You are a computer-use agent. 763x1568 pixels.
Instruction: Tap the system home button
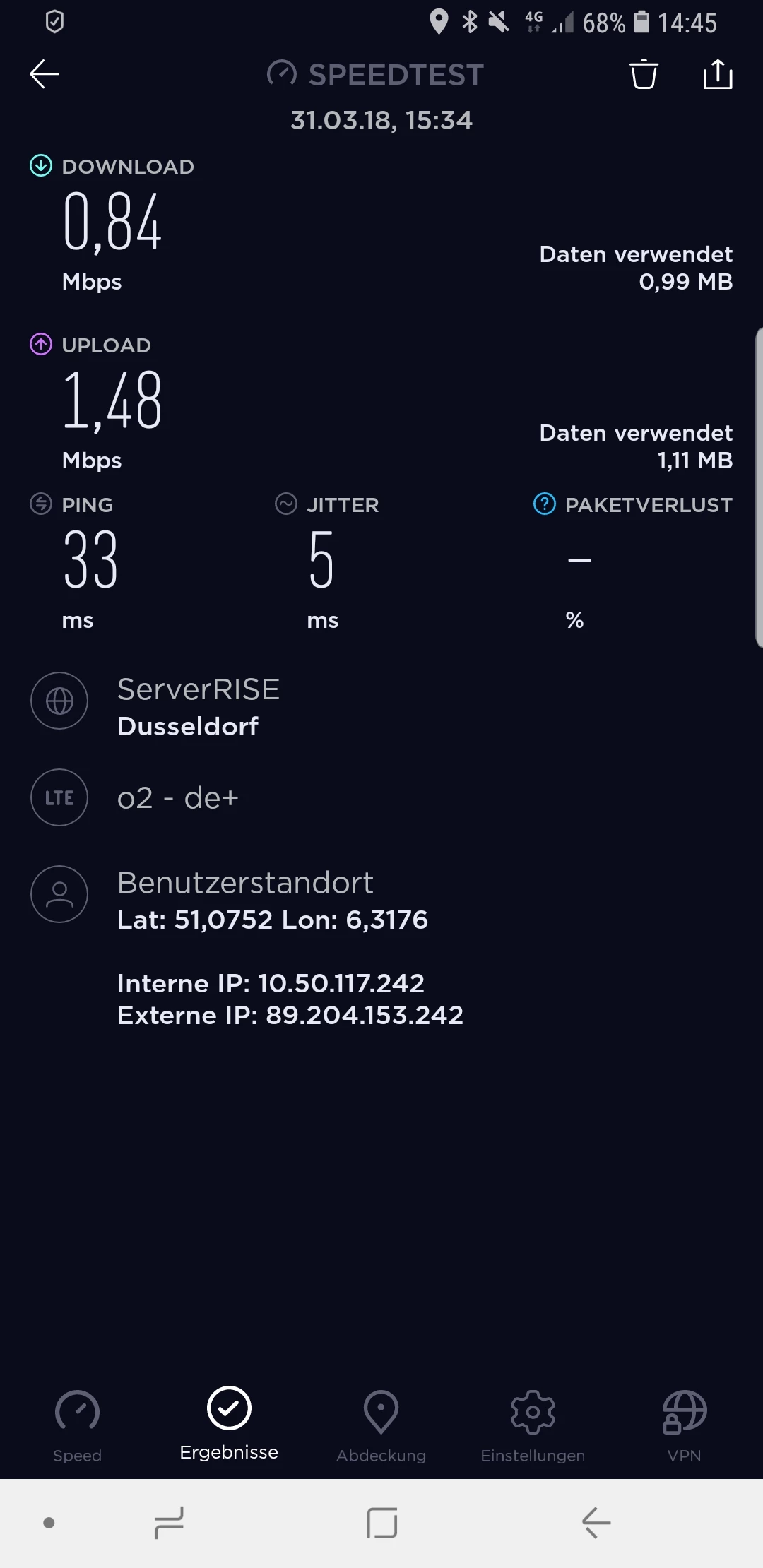click(382, 1523)
